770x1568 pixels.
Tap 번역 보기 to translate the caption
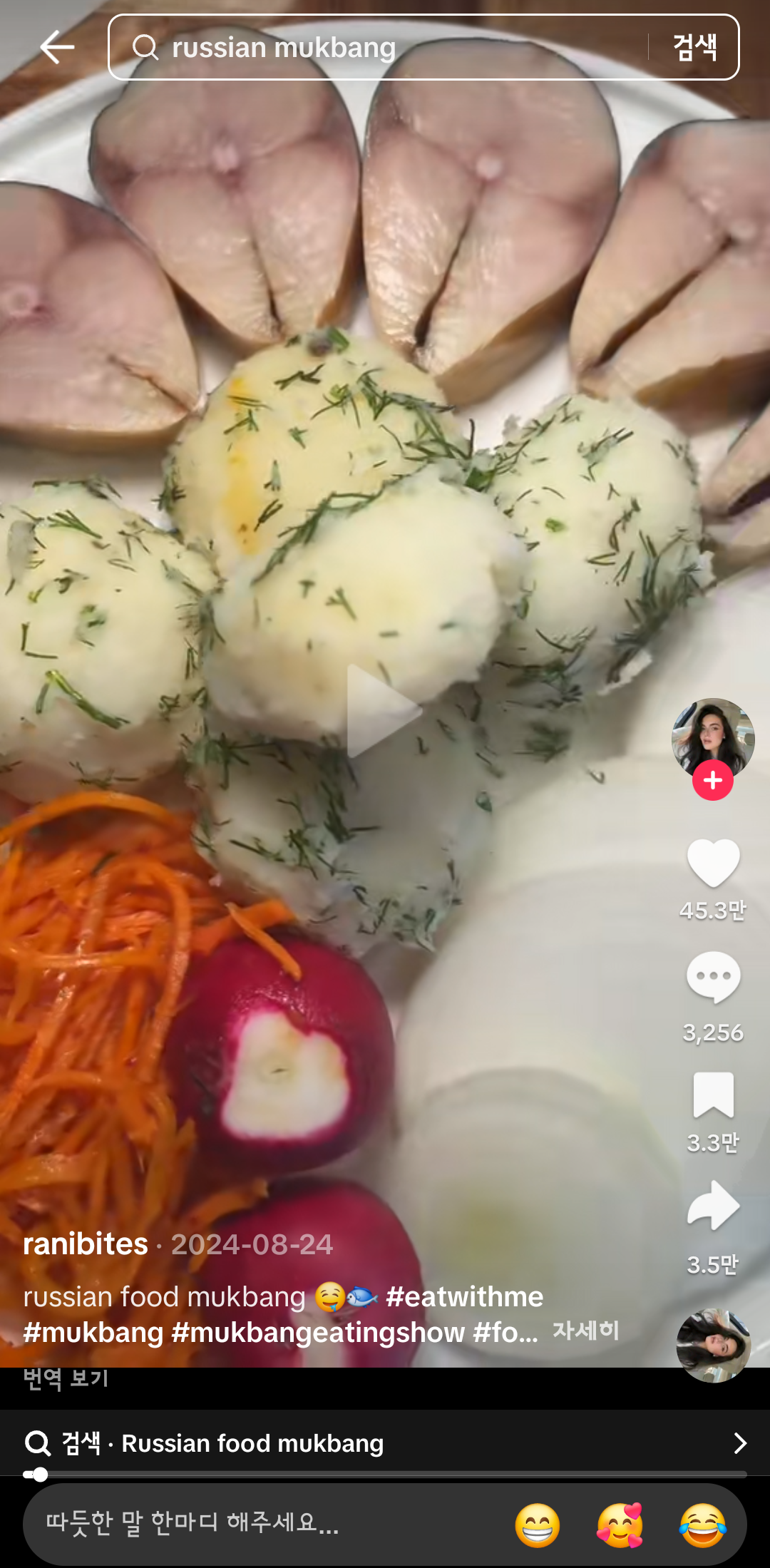[66, 1378]
